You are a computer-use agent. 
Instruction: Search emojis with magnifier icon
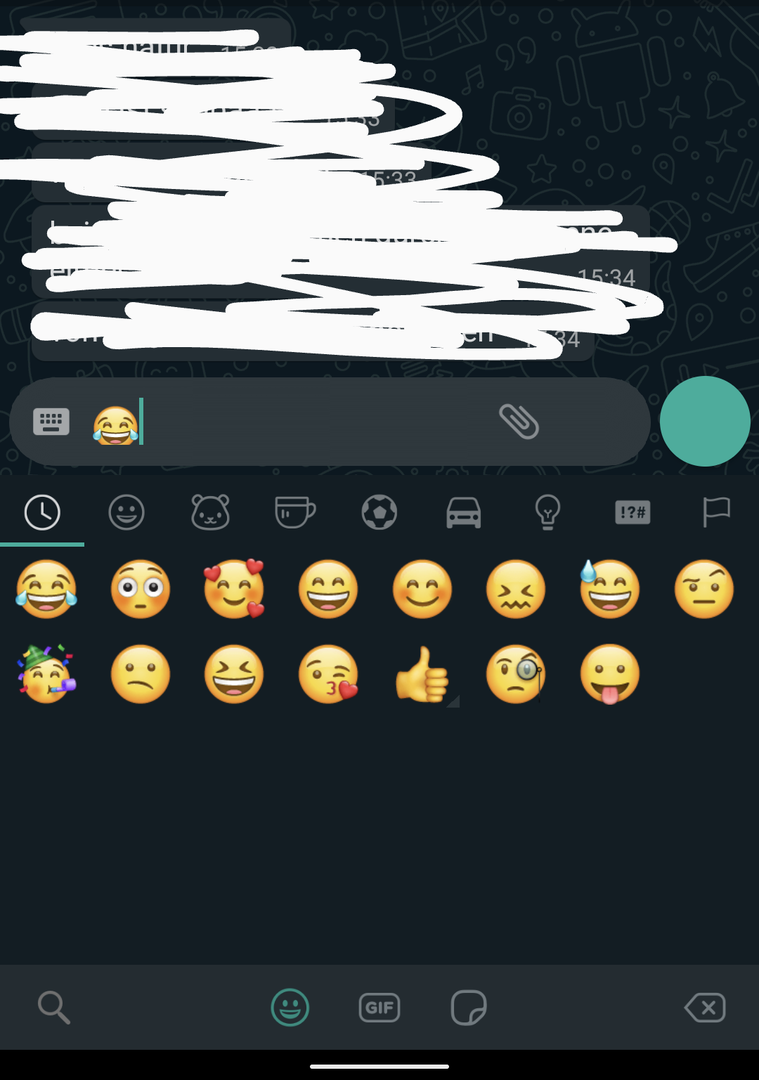click(x=53, y=1007)
